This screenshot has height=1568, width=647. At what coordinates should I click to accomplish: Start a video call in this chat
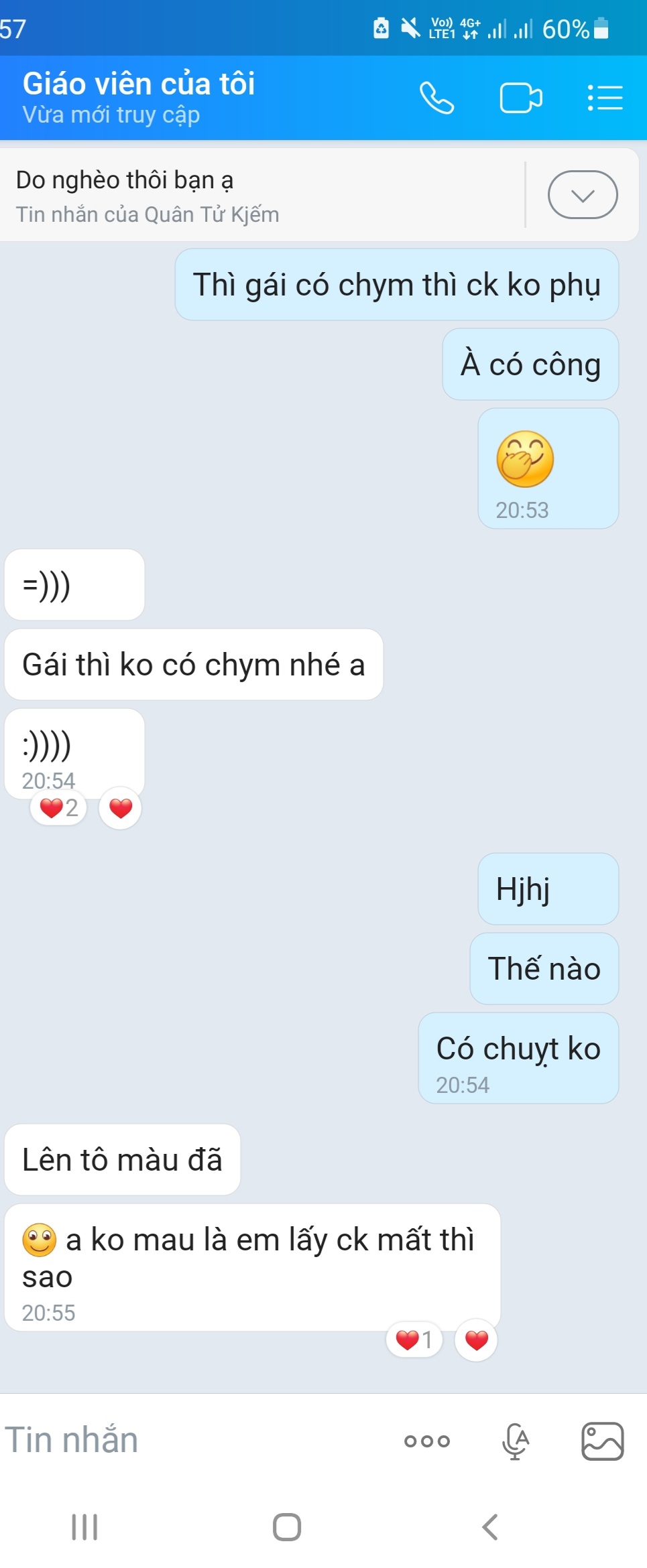[x=521, y=99]
